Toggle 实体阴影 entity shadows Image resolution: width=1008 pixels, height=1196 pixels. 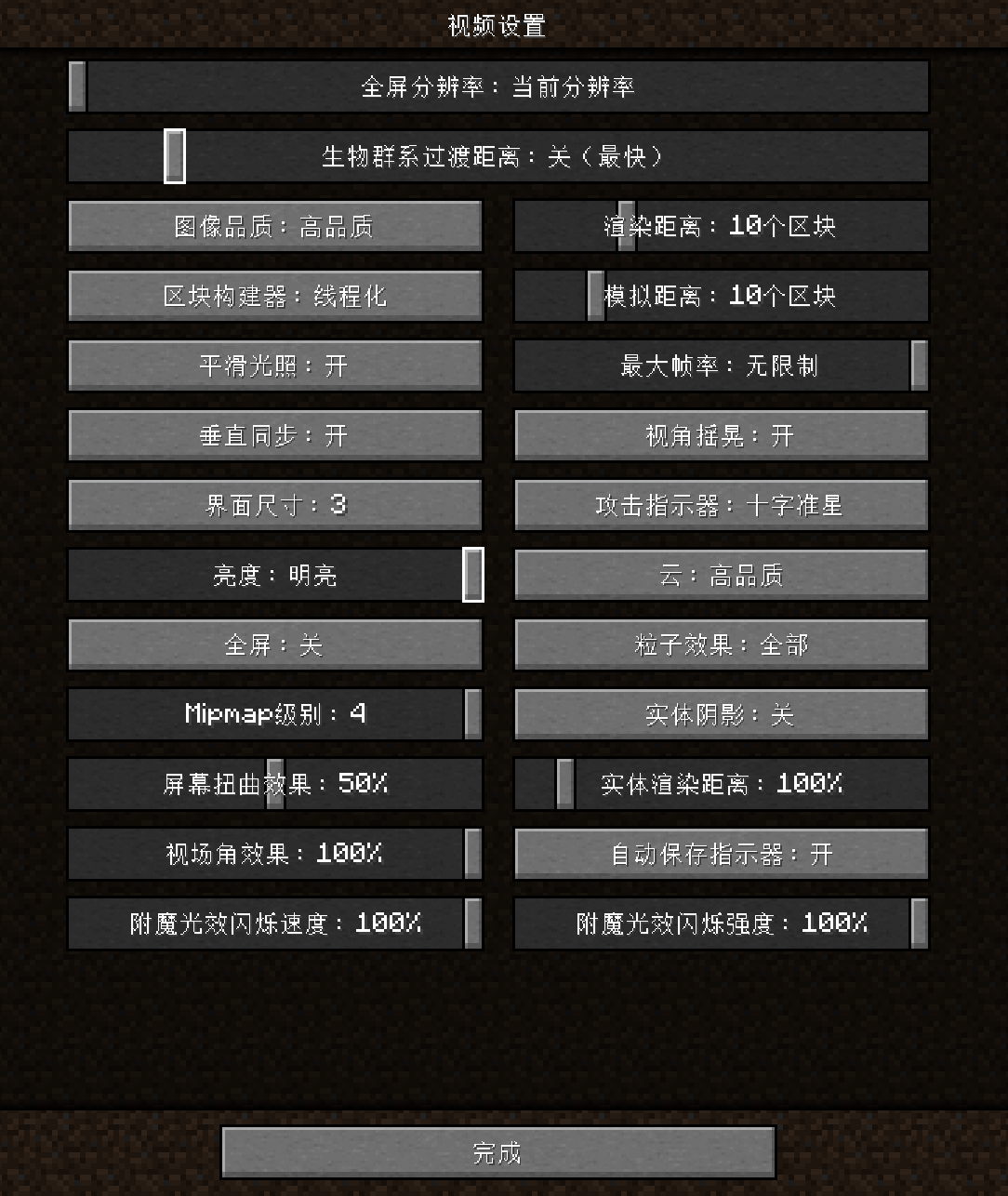(721, 714)
